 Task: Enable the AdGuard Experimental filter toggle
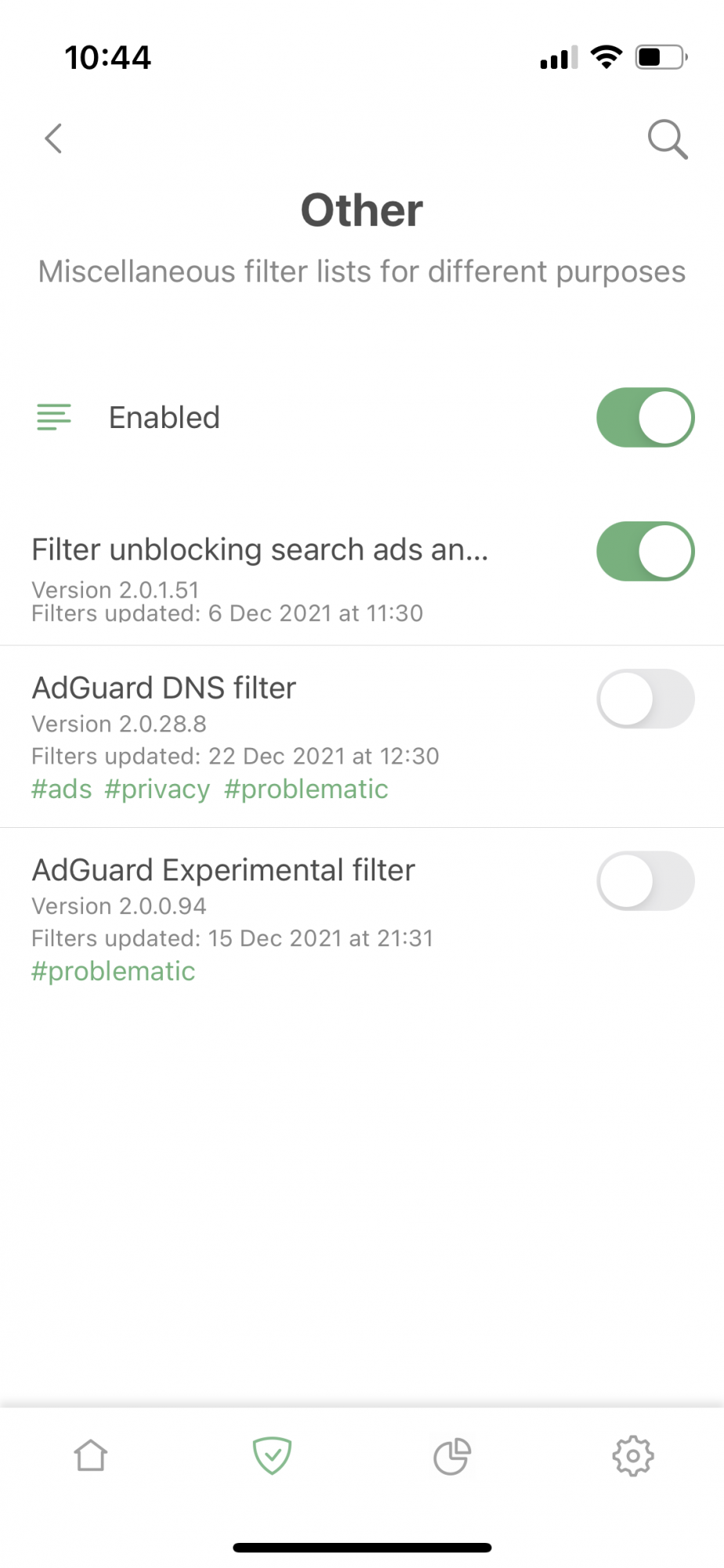point(646,880)
